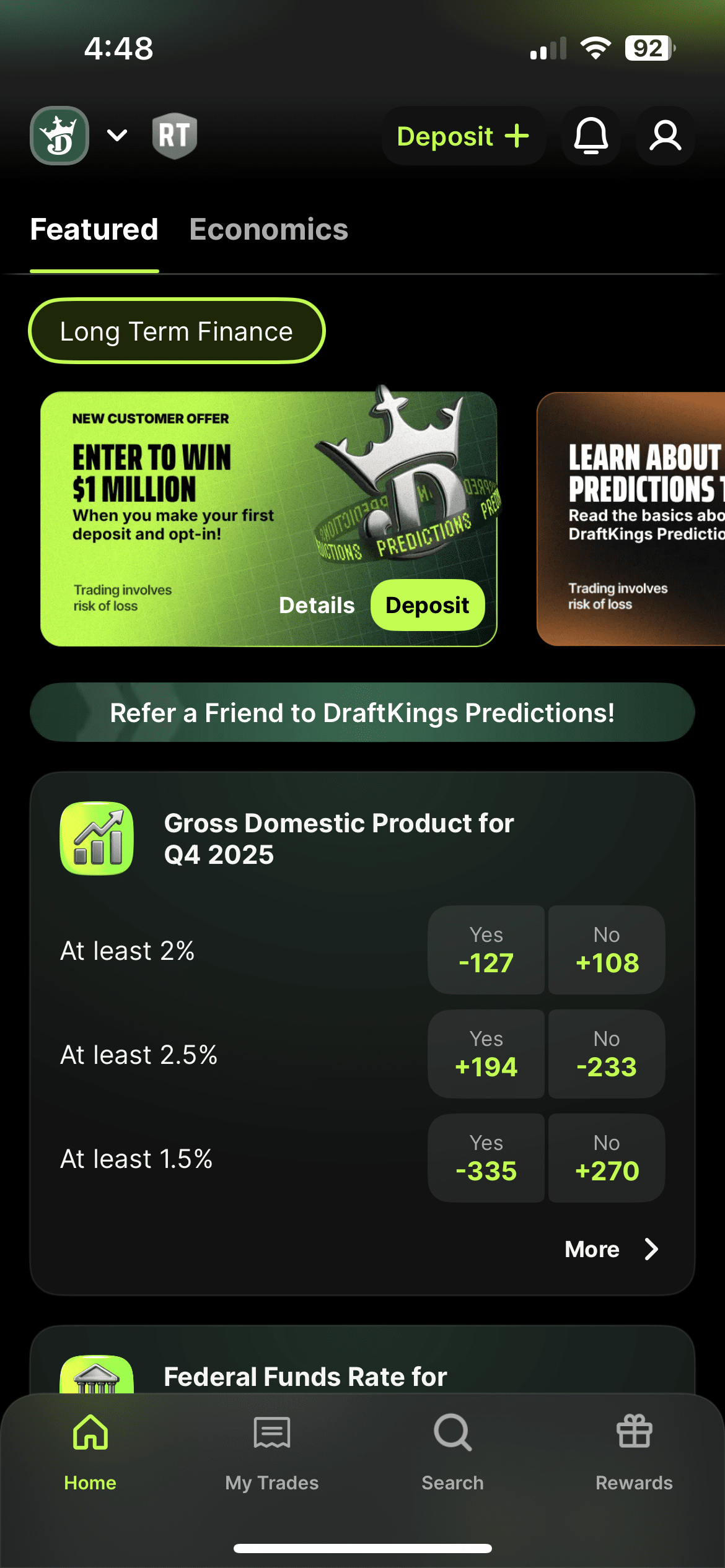
Task: Pick No +270 for At least 1.5%
Action: coord(607,1158)
